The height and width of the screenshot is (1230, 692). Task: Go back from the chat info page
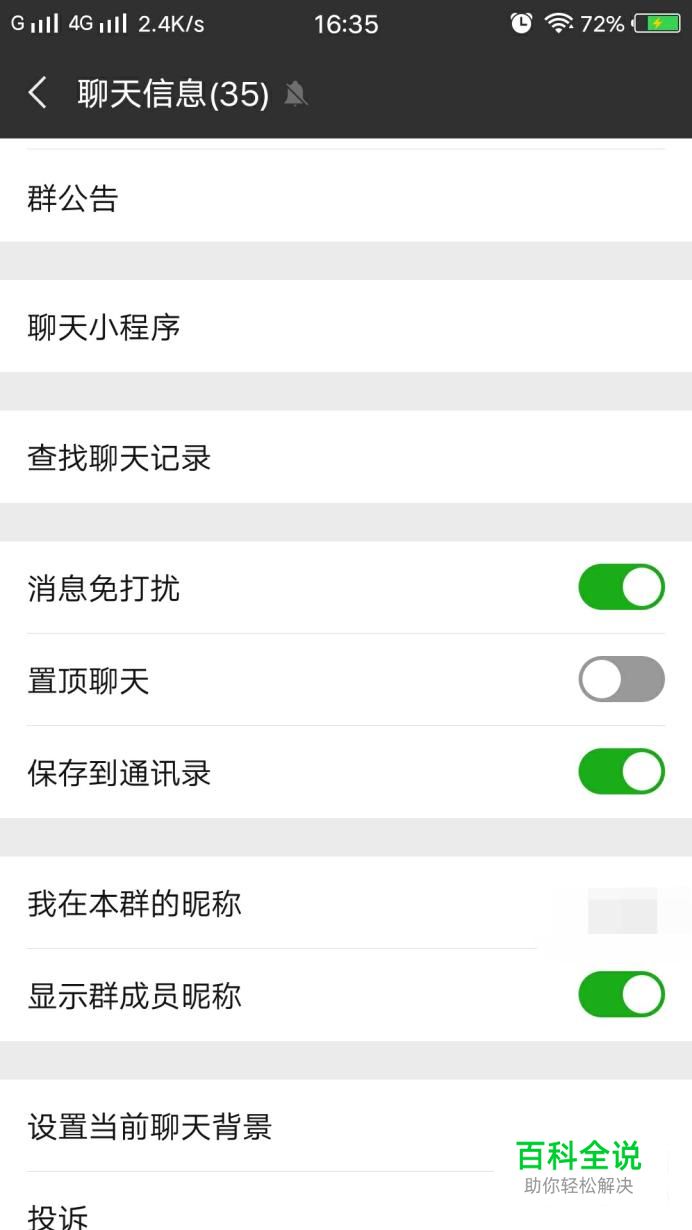point(38,94)
